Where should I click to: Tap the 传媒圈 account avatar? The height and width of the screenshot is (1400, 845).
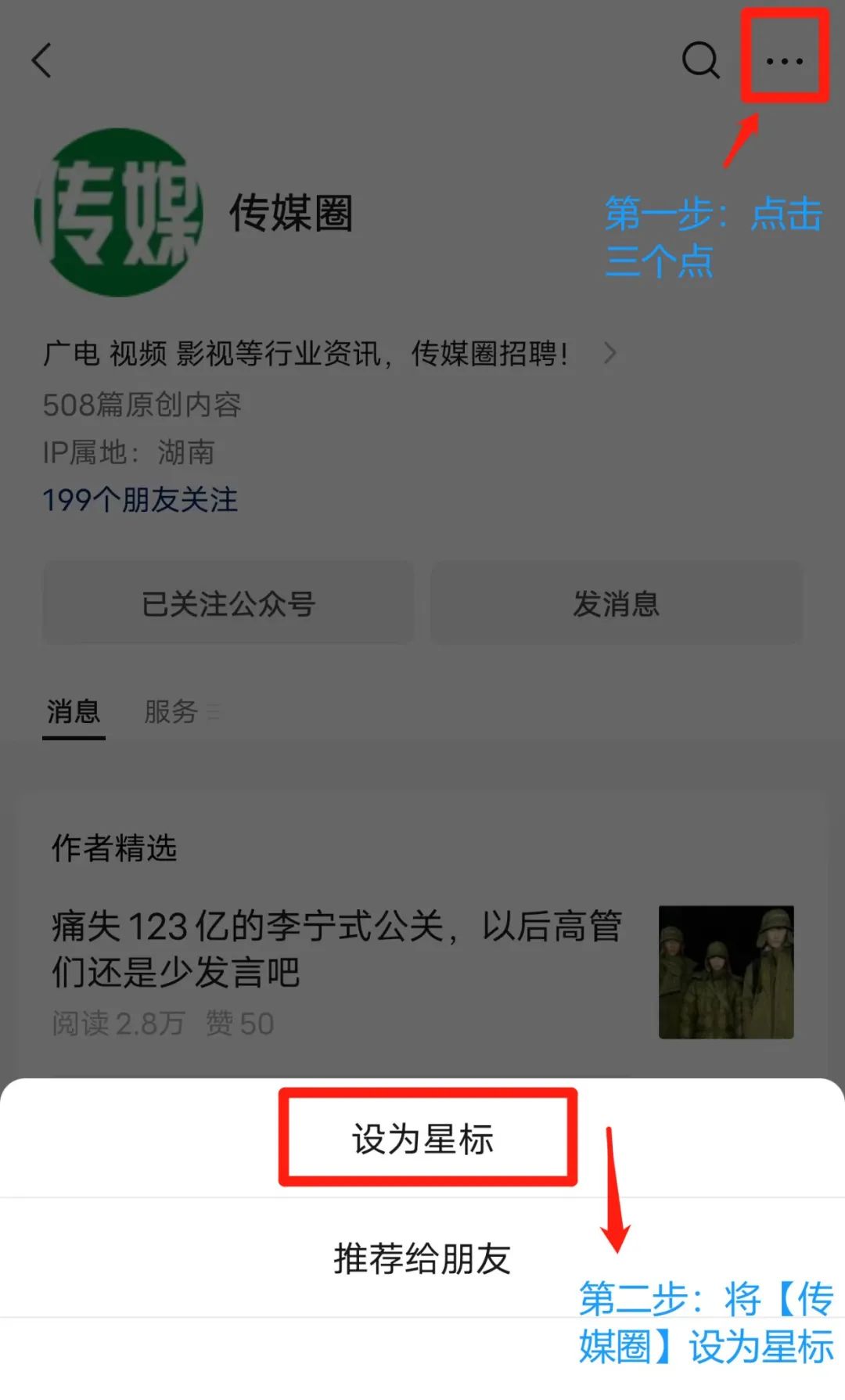[x=118, y=212]
